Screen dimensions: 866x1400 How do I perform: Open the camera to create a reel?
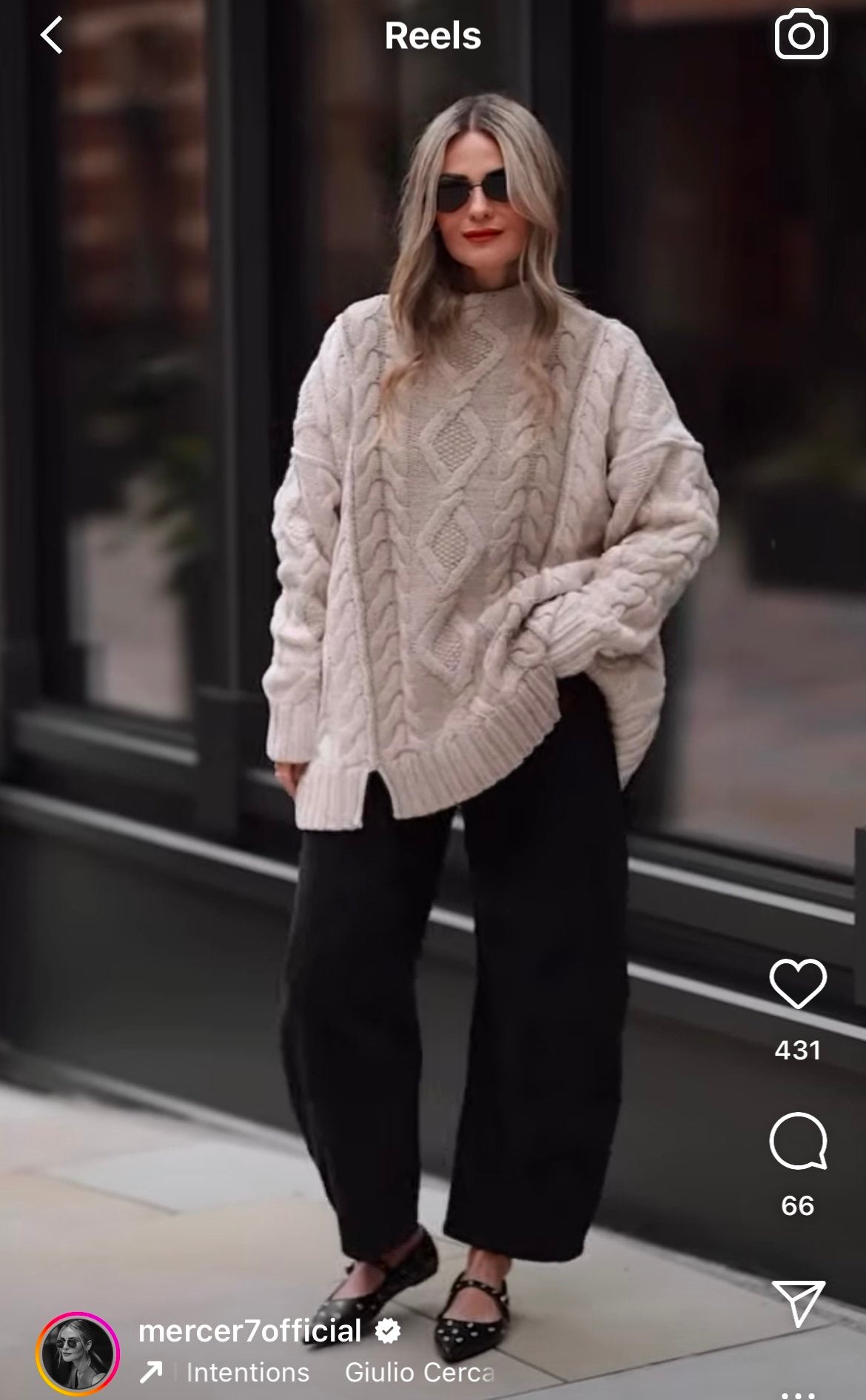coord(801,35)
